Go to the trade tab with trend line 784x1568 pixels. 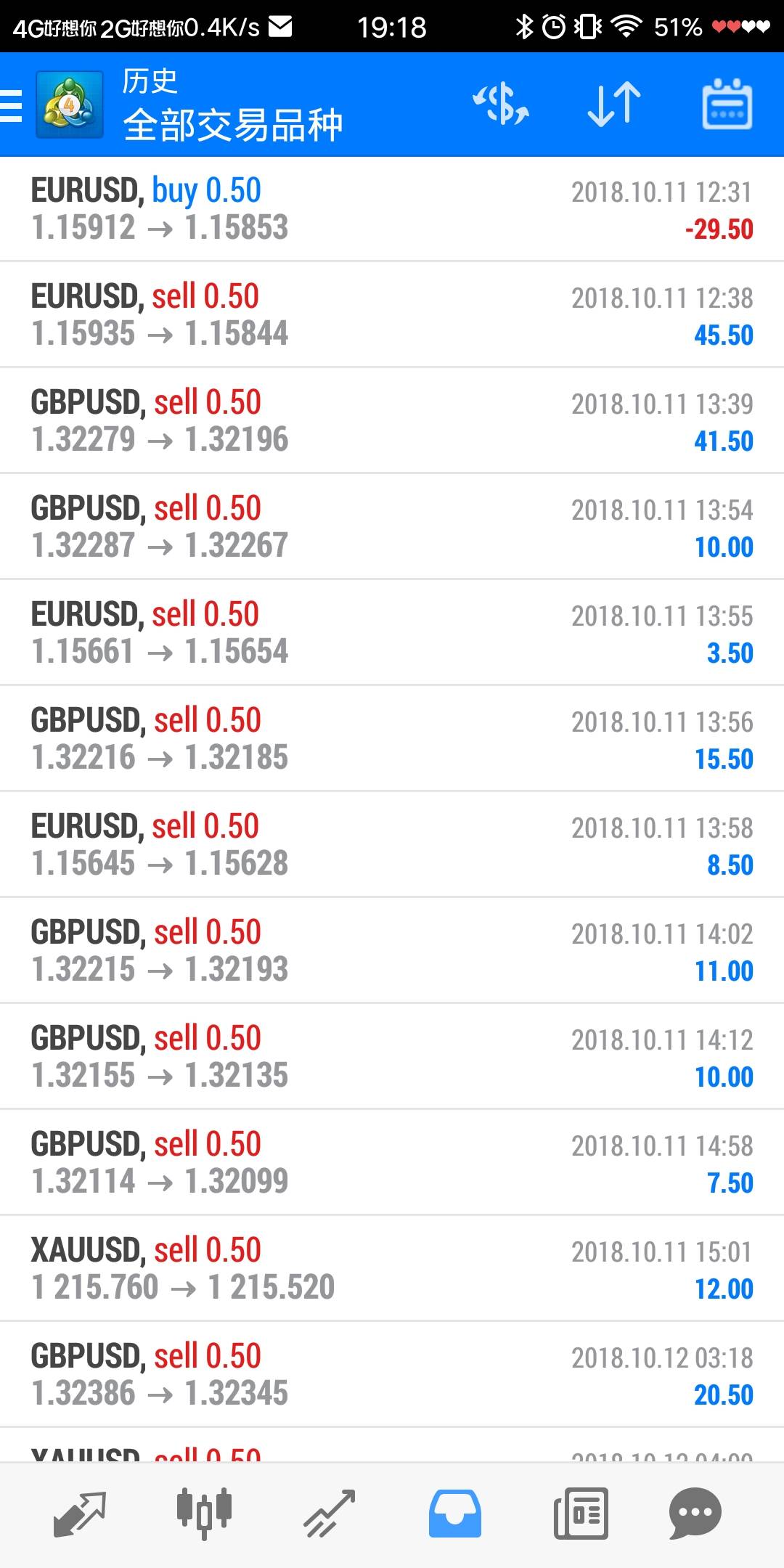330,1514
